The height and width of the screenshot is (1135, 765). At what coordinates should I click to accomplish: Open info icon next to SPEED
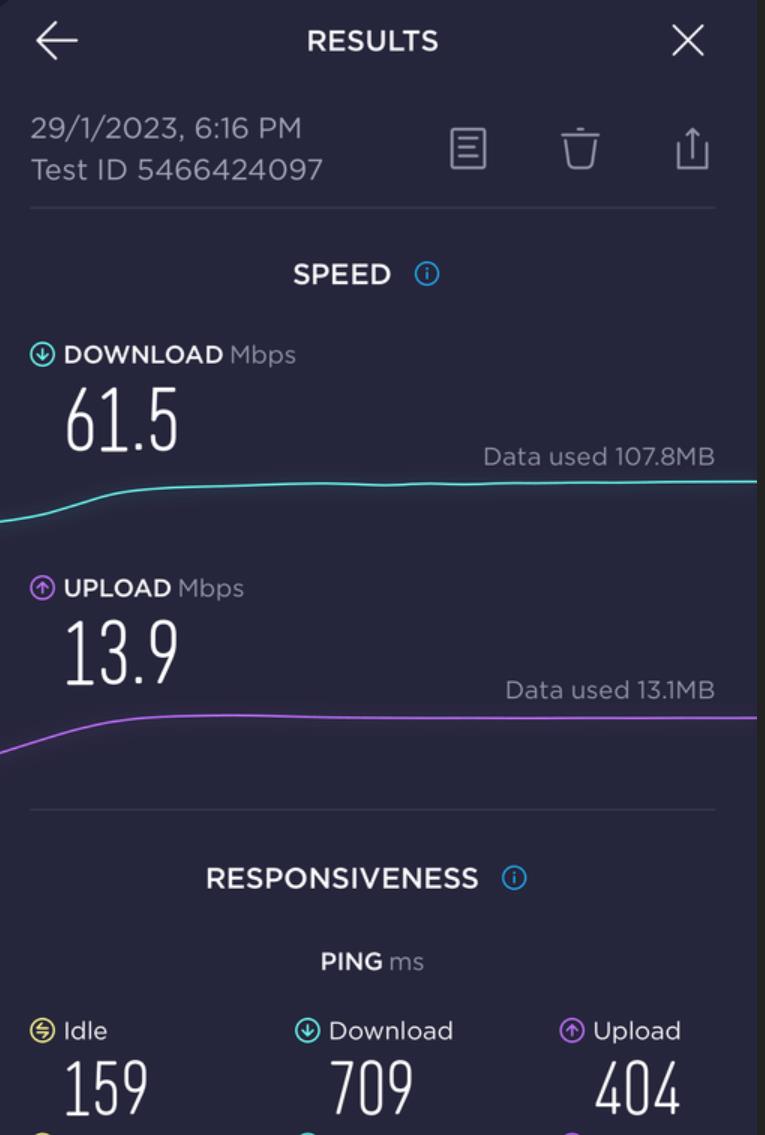coord(427,274)
